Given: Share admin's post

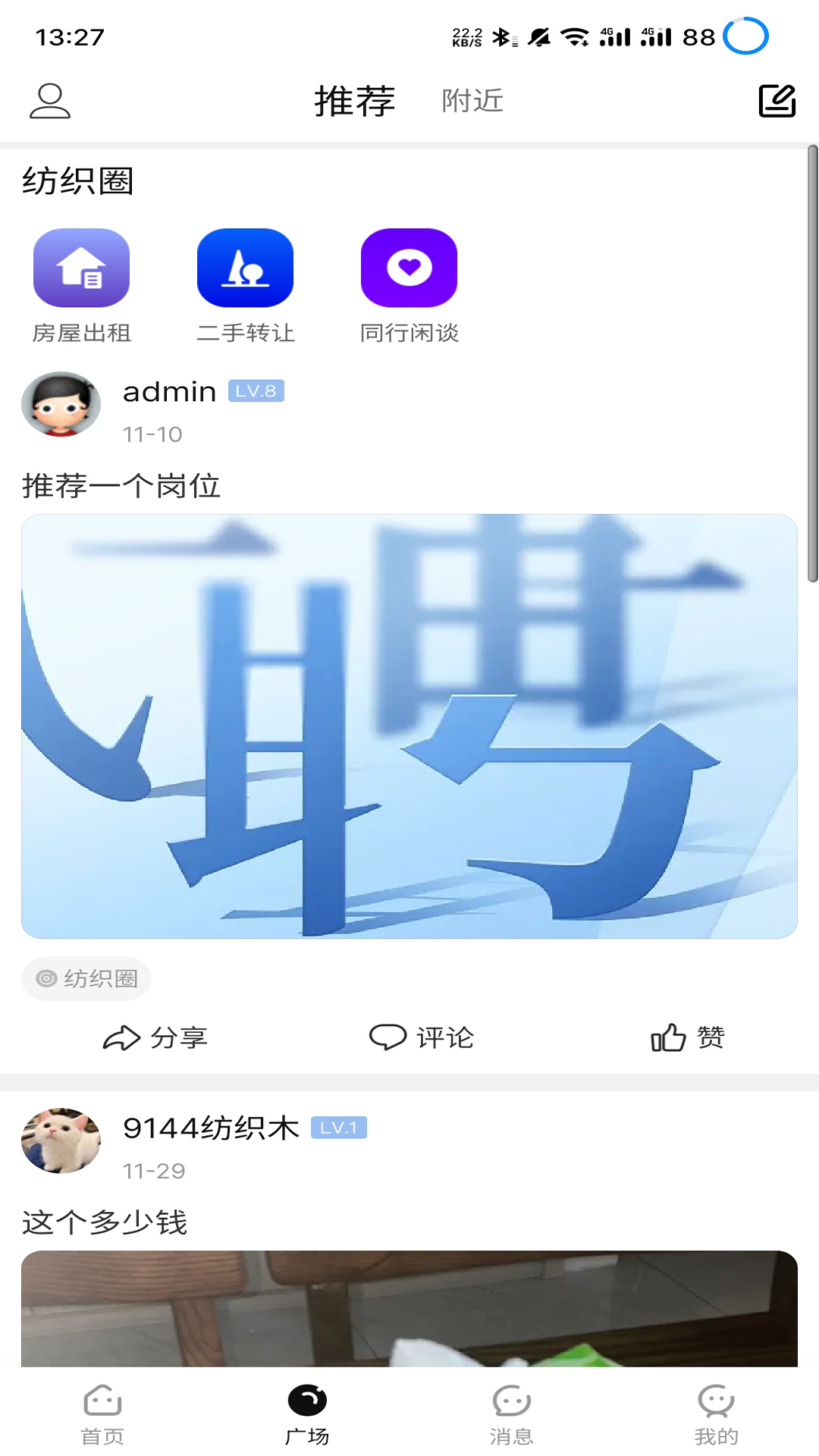Looking at the screenshot, I should (155, 1037).
